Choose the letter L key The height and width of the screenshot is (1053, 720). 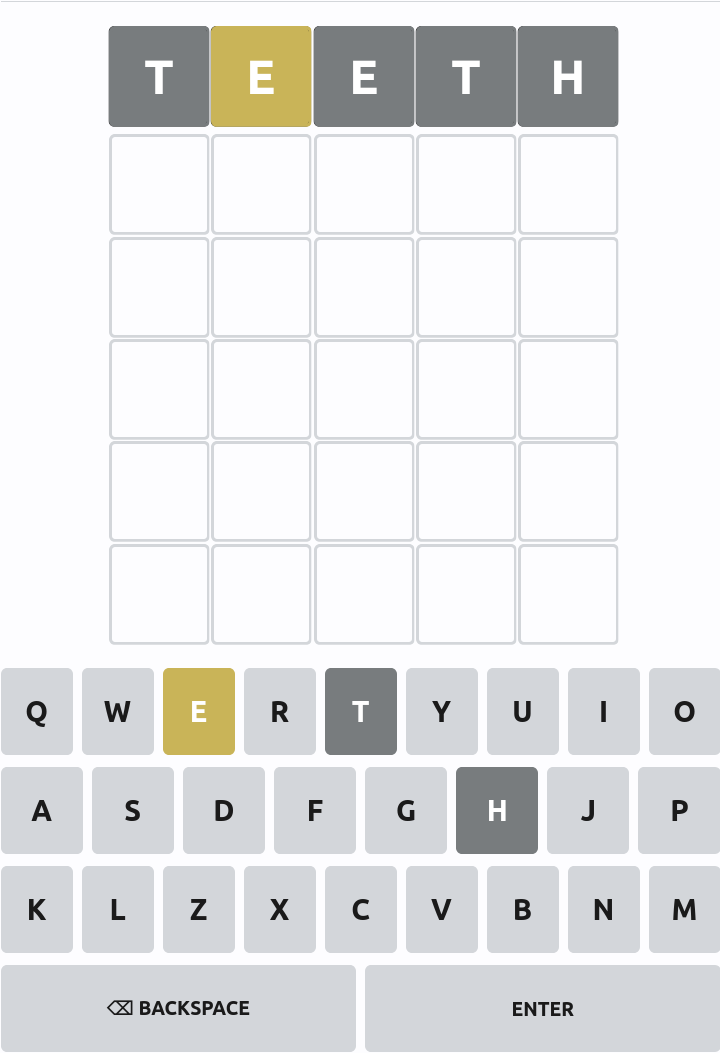[x=118, y=909]
